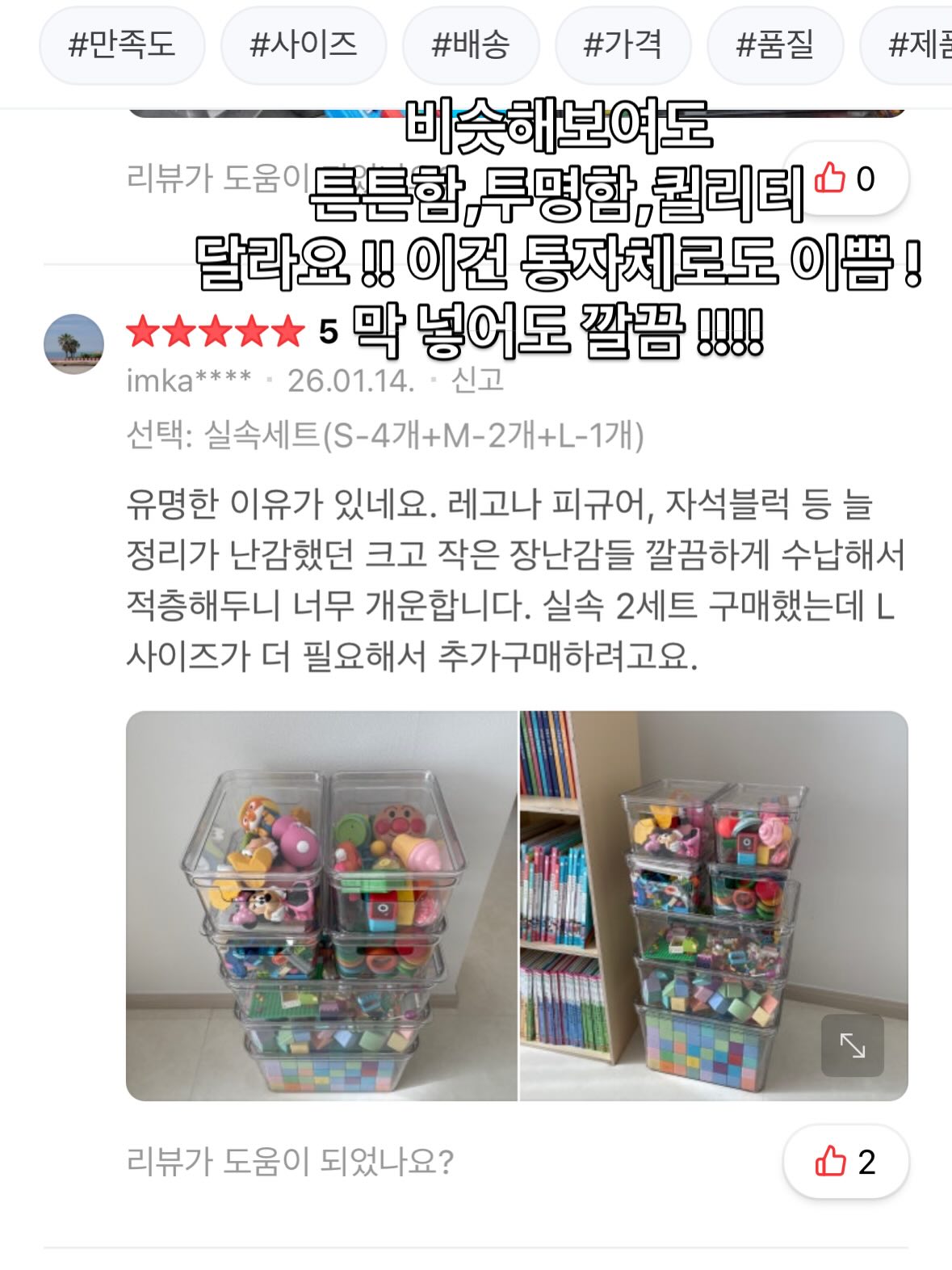Like the review with 2 helpful votes
952x1270 pixels.
pyautogui.click(x=845, y=1162)
